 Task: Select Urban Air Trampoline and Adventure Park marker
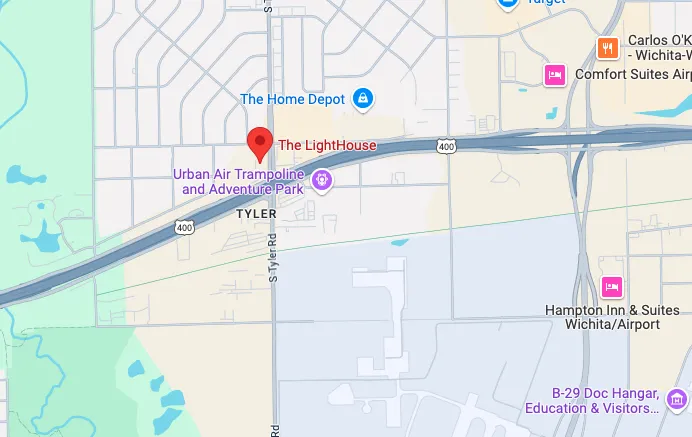[x=321, y=180]
